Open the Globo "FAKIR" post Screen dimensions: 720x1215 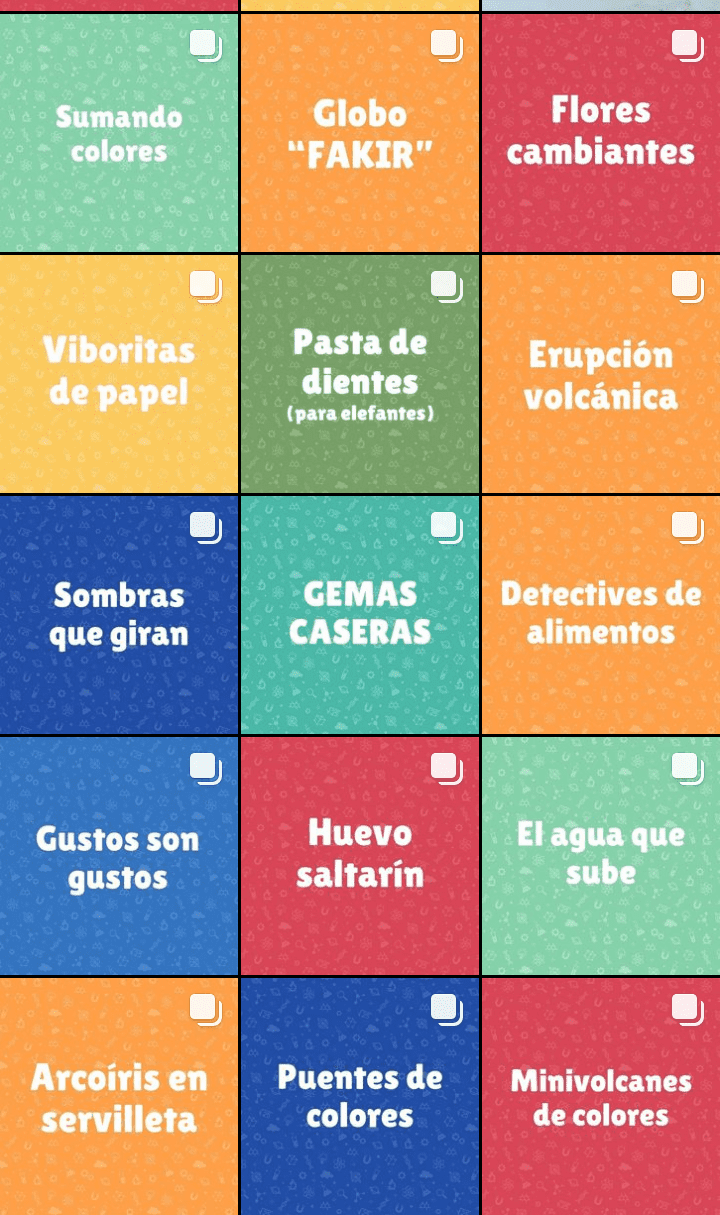click(x=360, y=134)
